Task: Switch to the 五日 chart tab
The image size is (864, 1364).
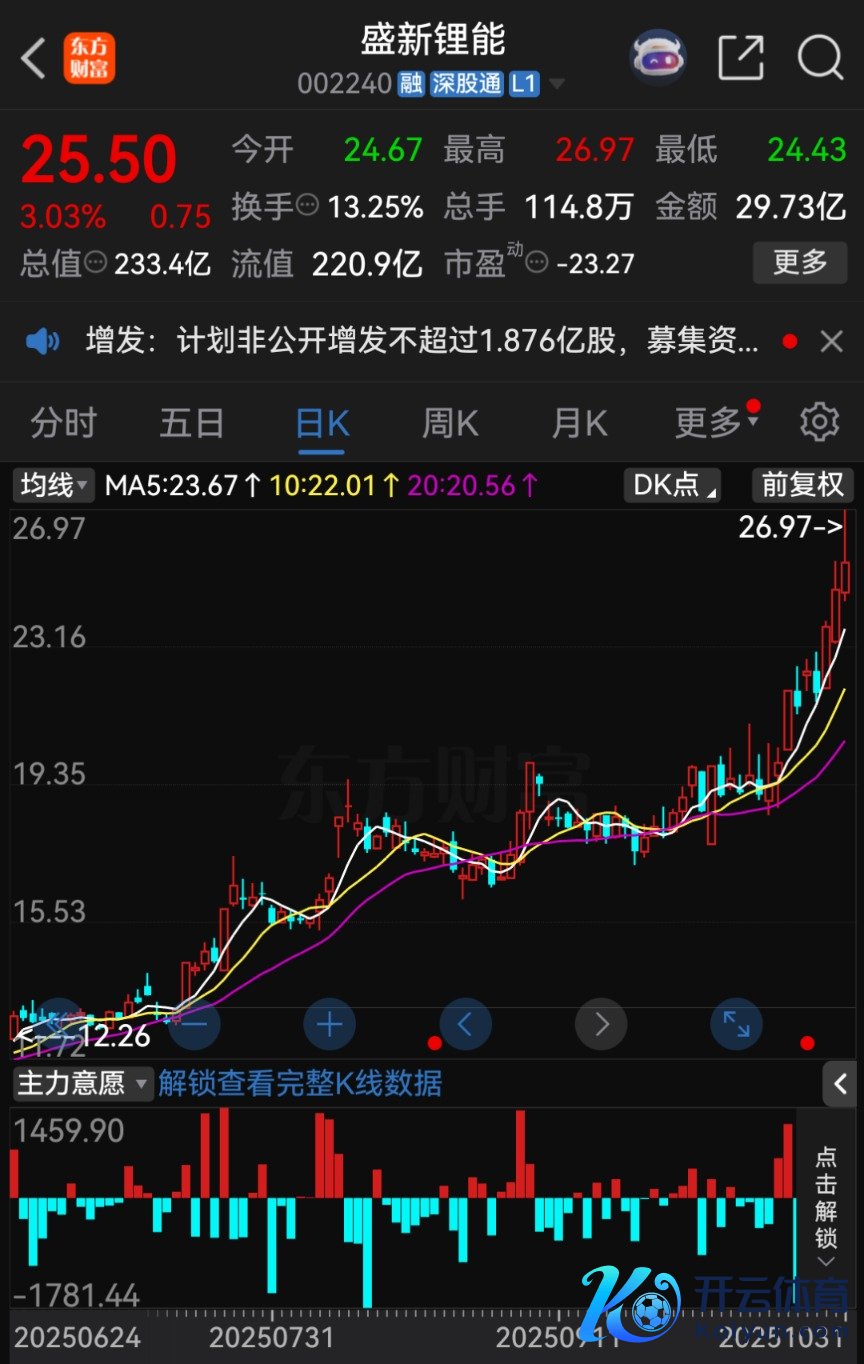Action: (192, 423)
